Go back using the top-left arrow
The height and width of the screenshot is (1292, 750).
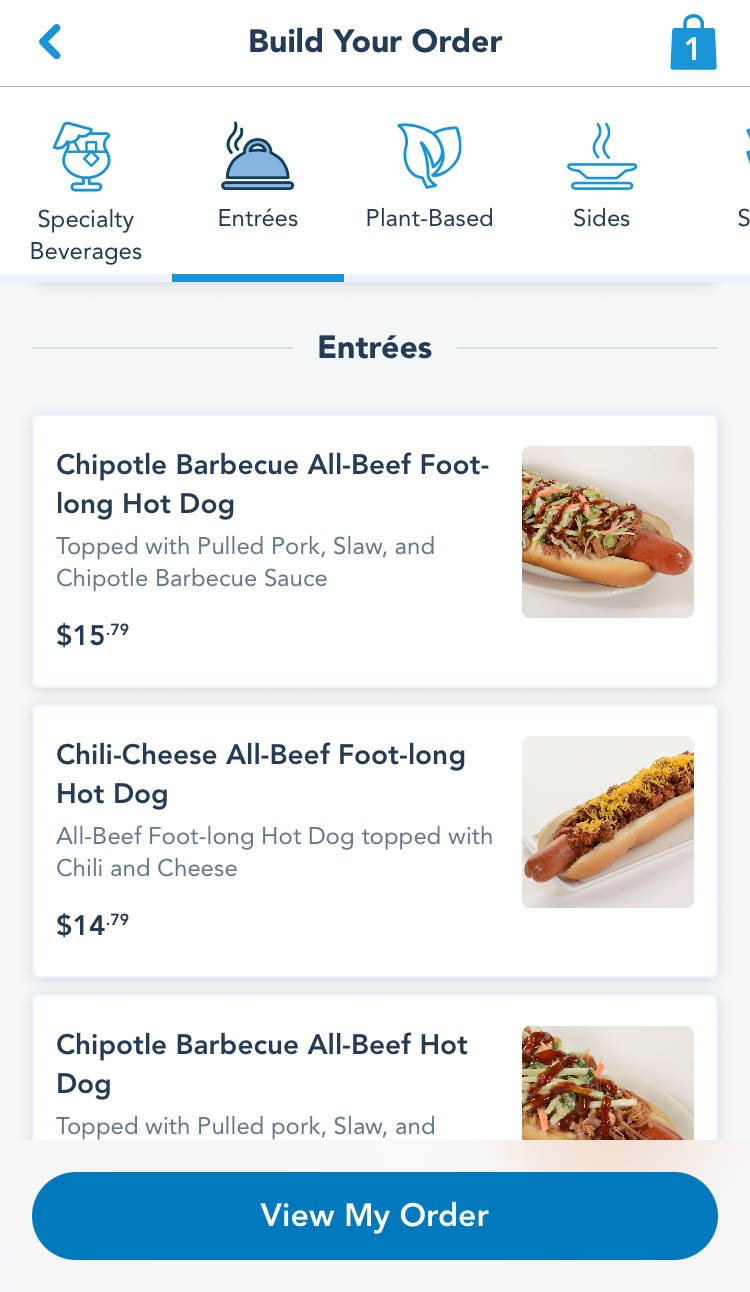(50, 42)
